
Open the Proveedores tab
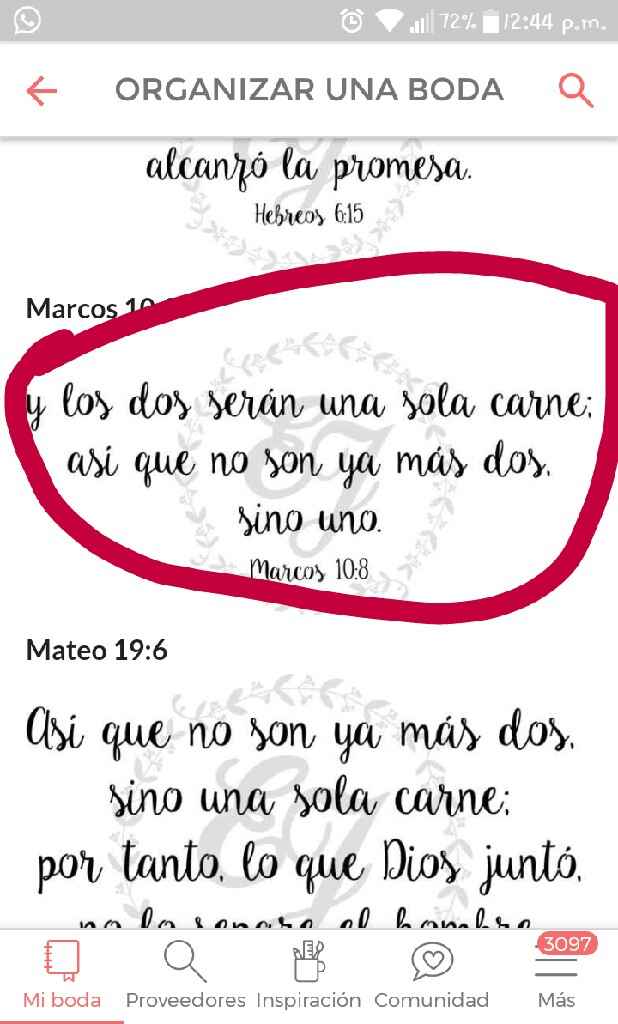pyautogui.click(x=185, y=975)
